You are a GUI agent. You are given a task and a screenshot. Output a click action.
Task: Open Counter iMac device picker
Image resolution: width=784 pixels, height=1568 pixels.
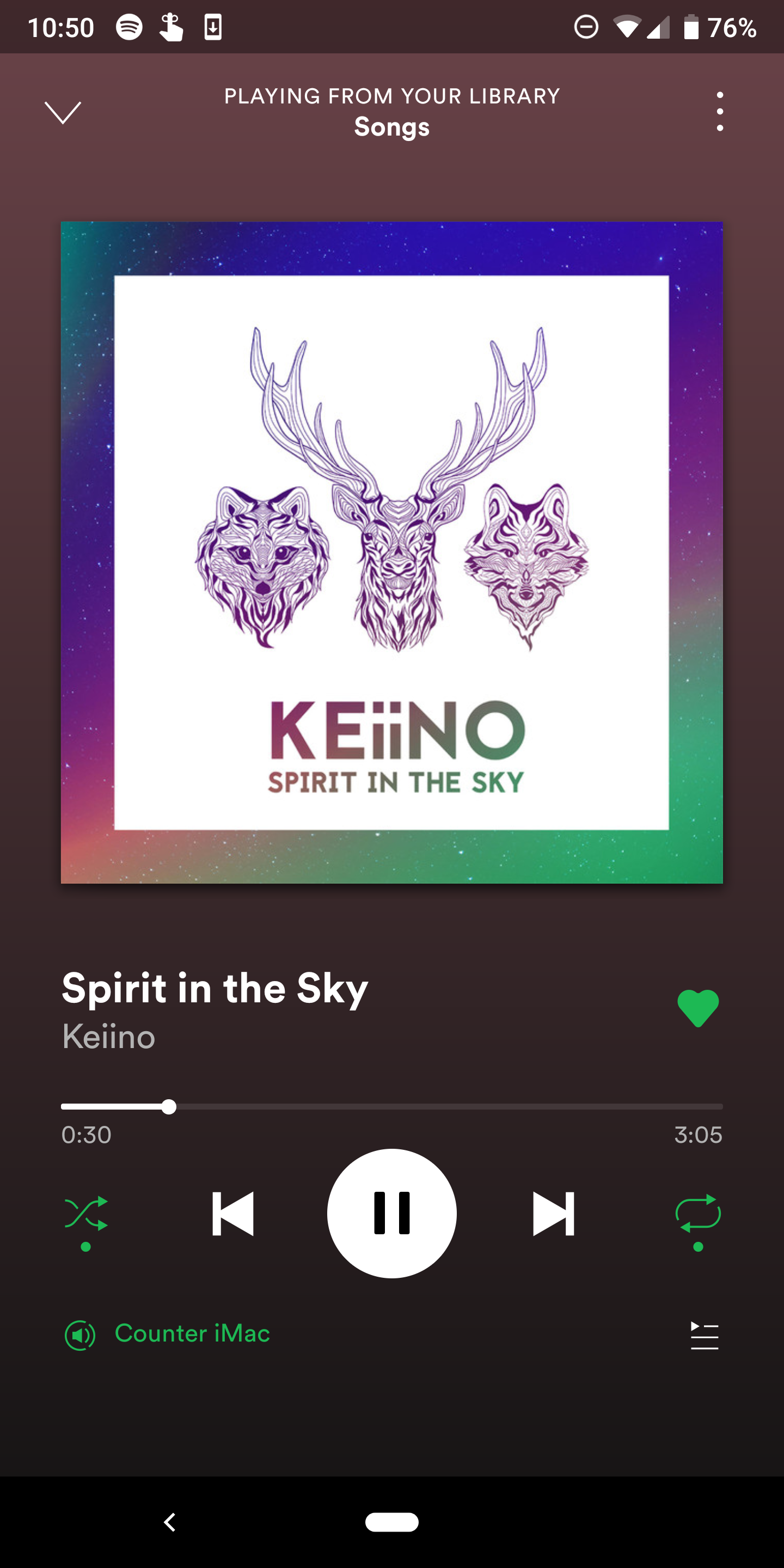(x=167, y=1336)
